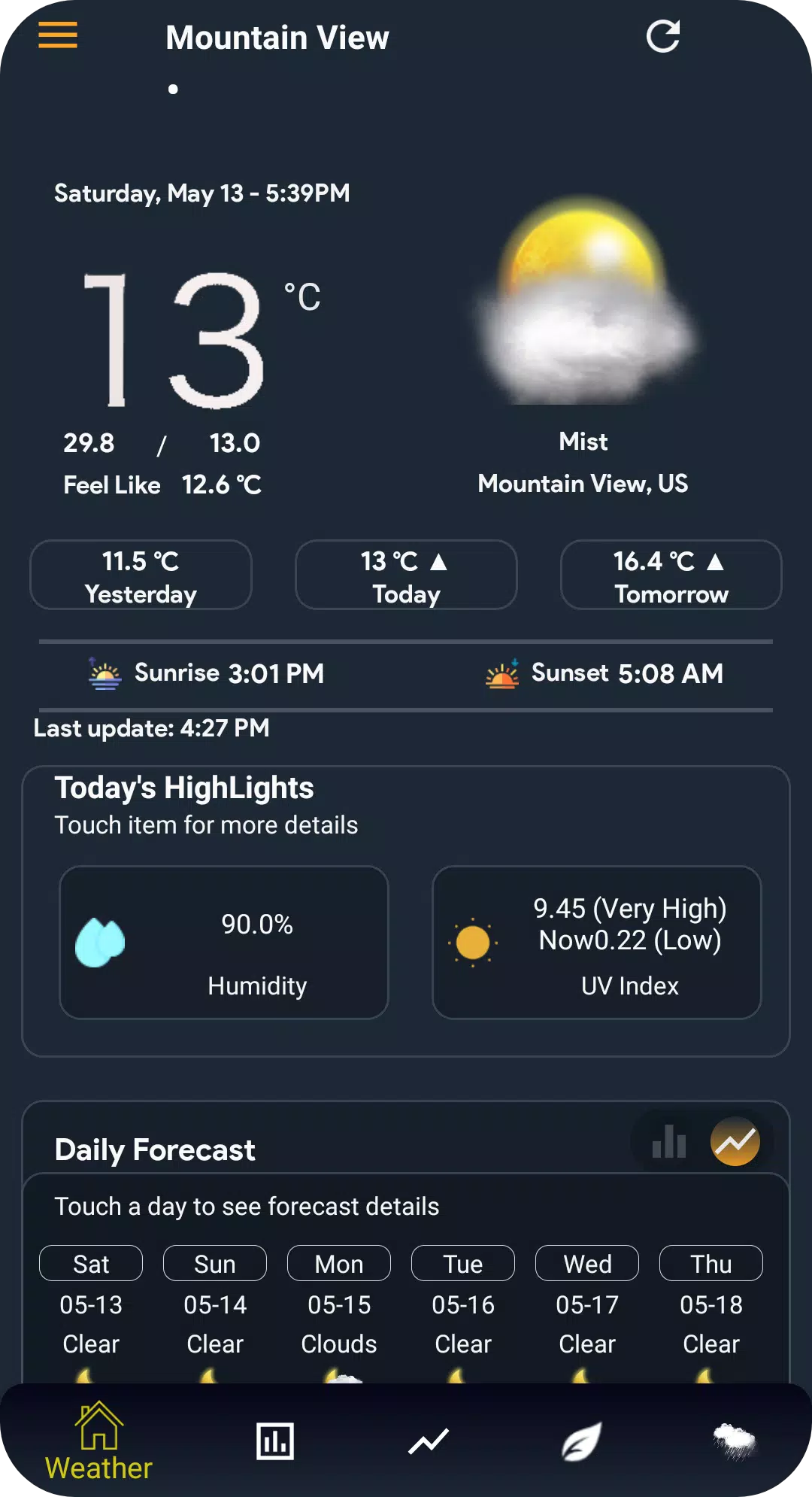This screenshot has width=812, height=1497.
Task: Open the hamburger navigation menu
Action: 56,35
